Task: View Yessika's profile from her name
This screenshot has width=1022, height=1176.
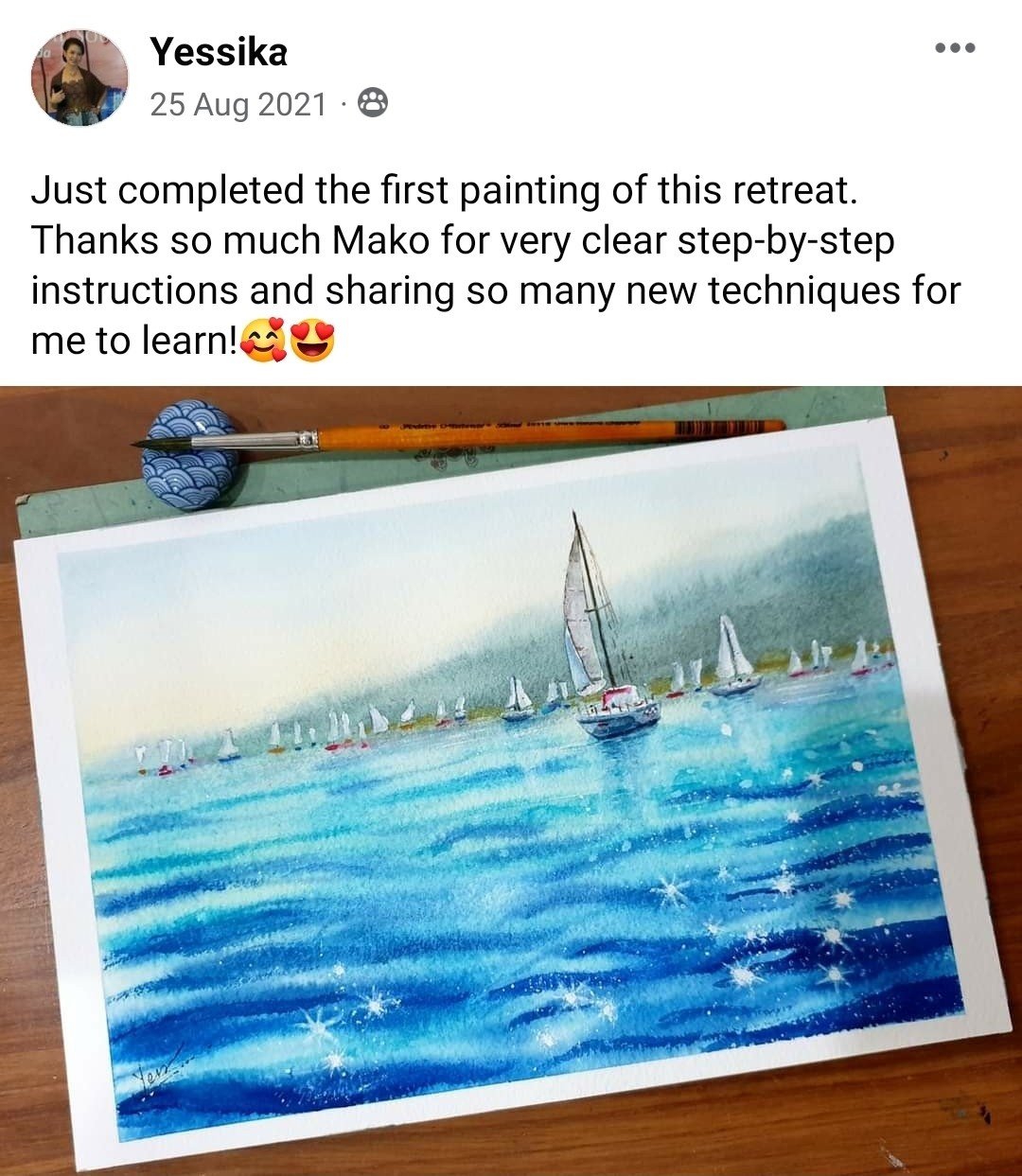Action: [219, 52]
